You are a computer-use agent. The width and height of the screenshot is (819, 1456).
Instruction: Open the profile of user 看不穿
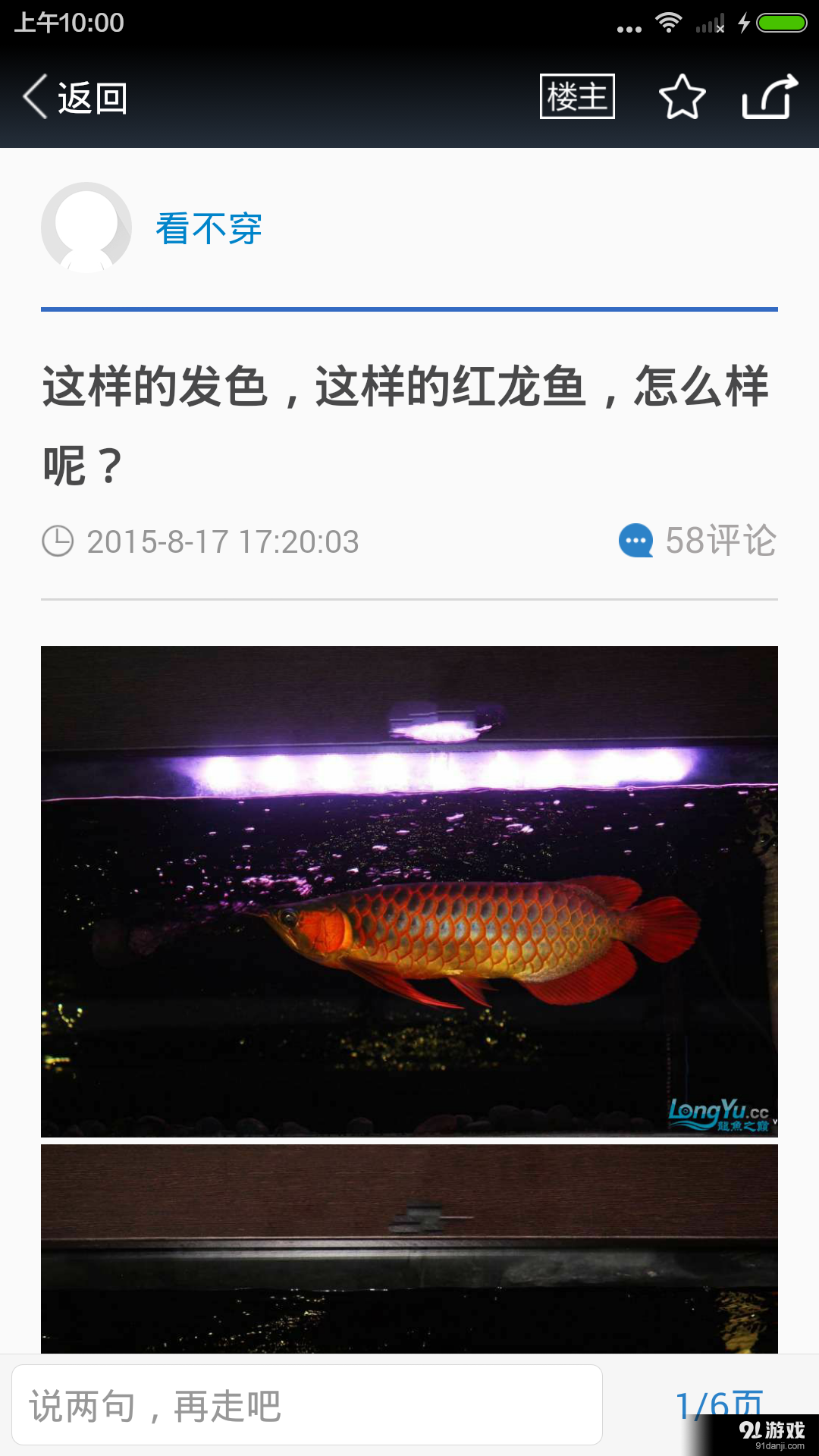[x=208, y=227]
